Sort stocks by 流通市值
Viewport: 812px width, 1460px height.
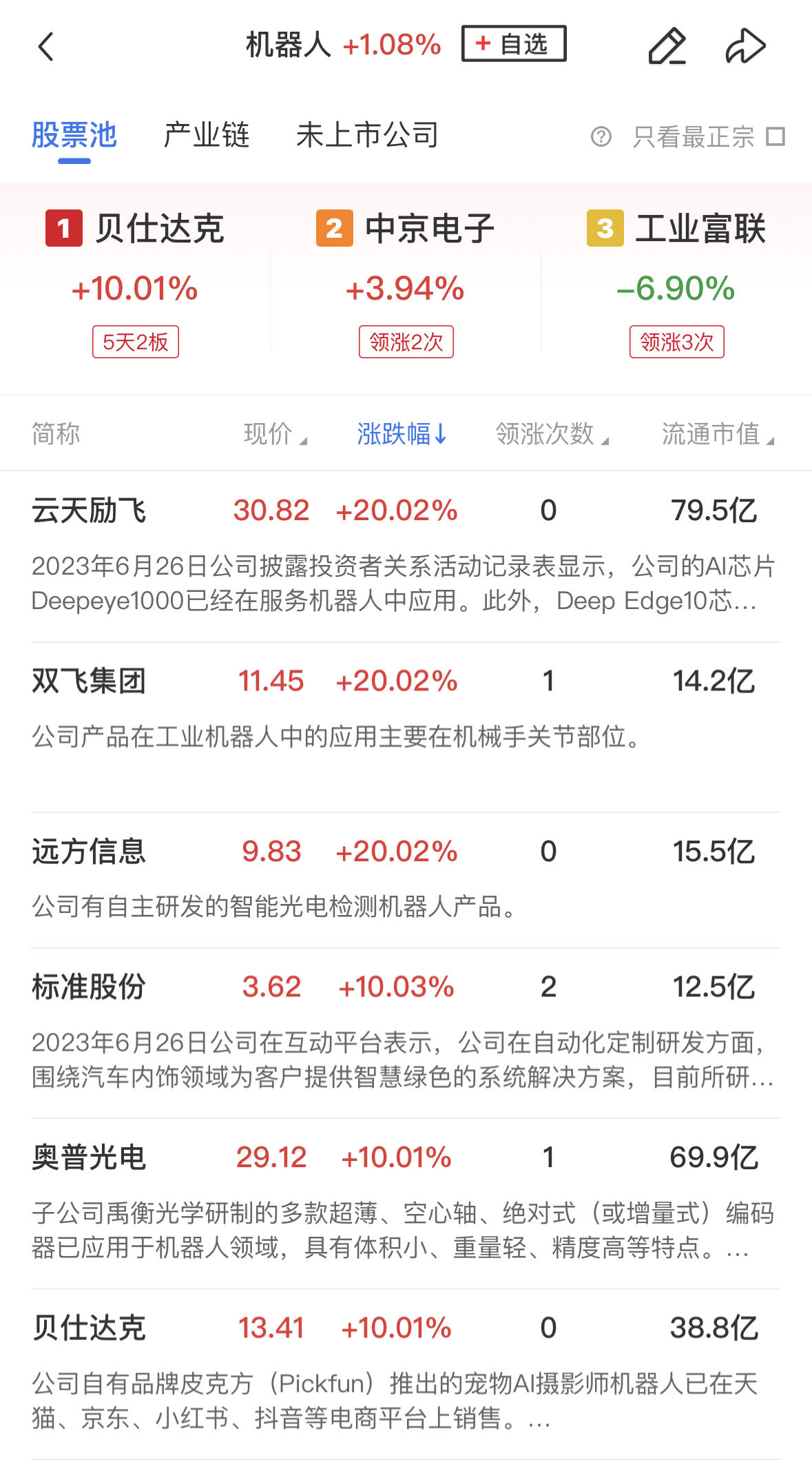coord(718,434)
